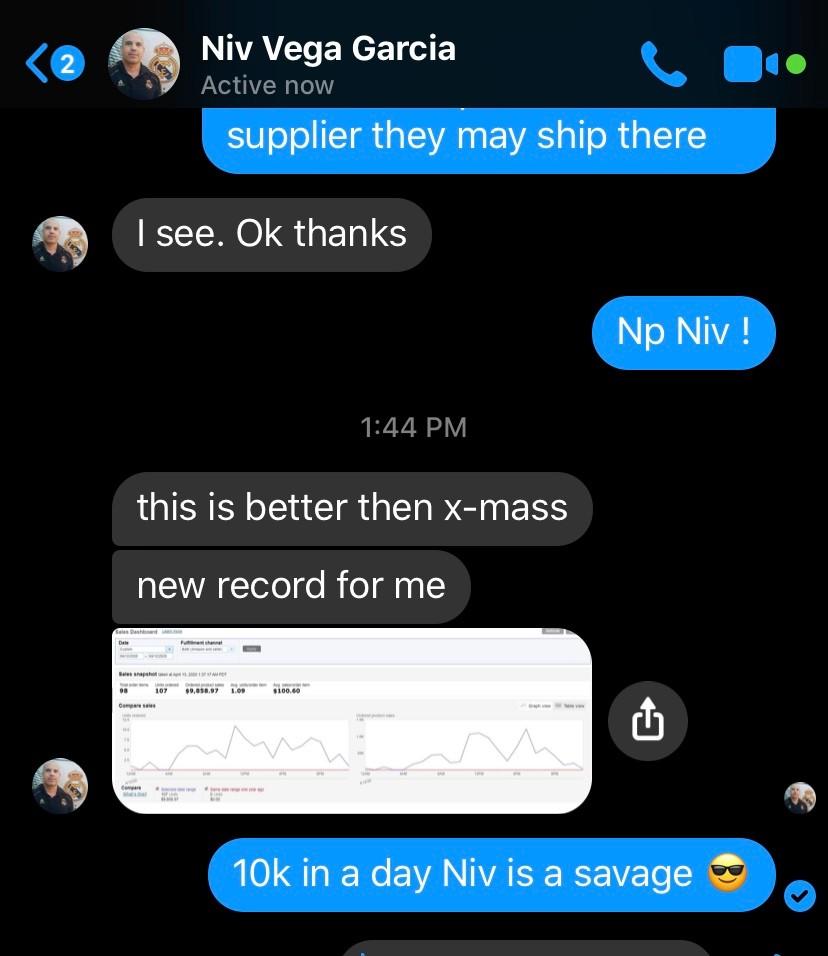Open the sales dashboard image

pyautogui.click(x=351, y=720)
